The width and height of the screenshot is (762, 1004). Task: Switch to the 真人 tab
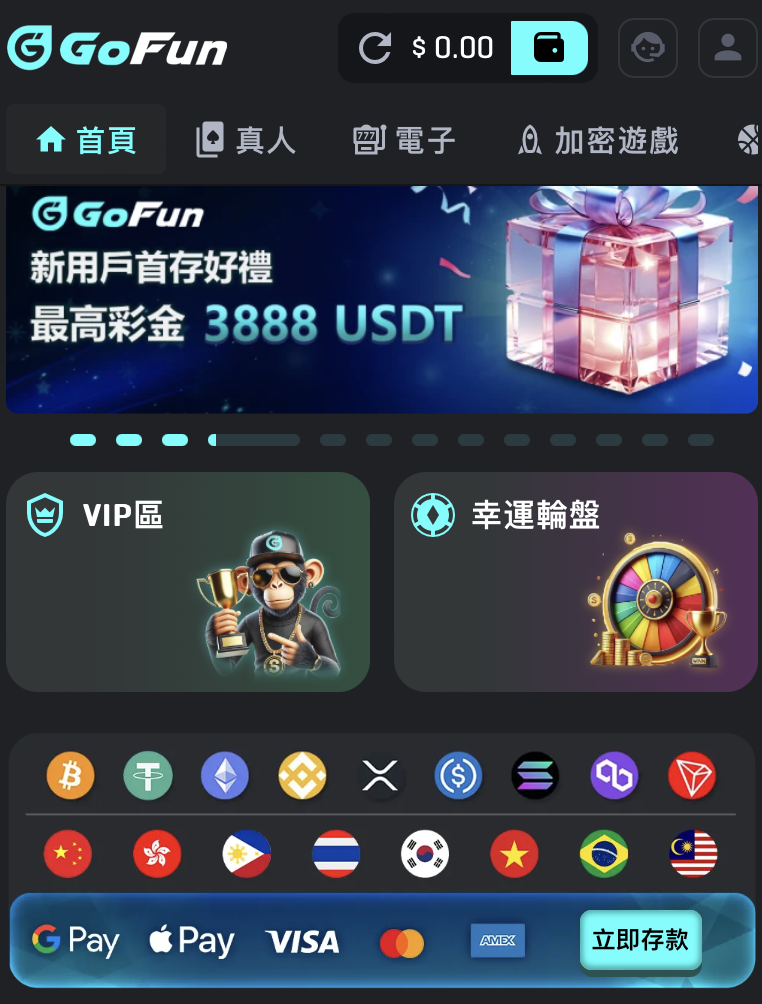246,140
